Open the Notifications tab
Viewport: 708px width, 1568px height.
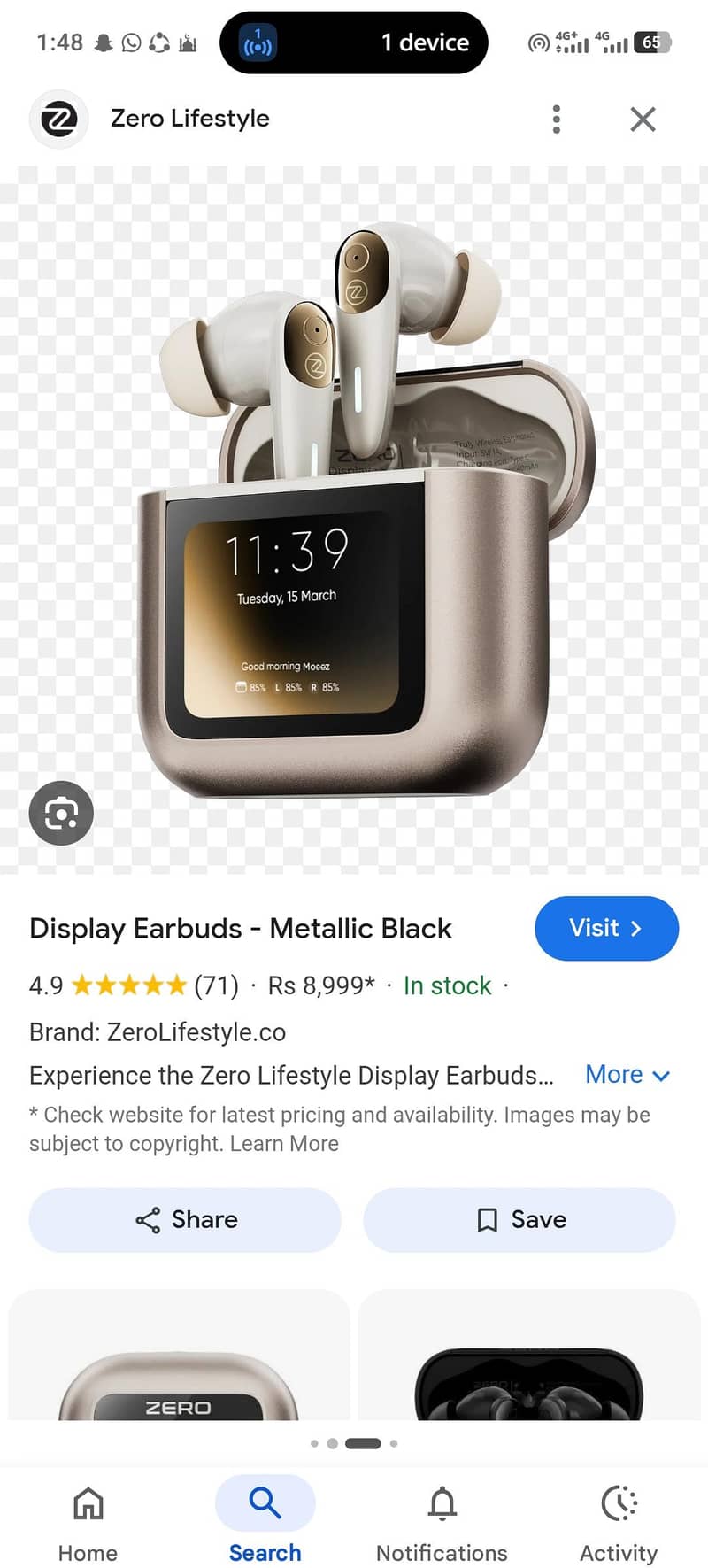pyautogui.click(x=442, y=1518)
